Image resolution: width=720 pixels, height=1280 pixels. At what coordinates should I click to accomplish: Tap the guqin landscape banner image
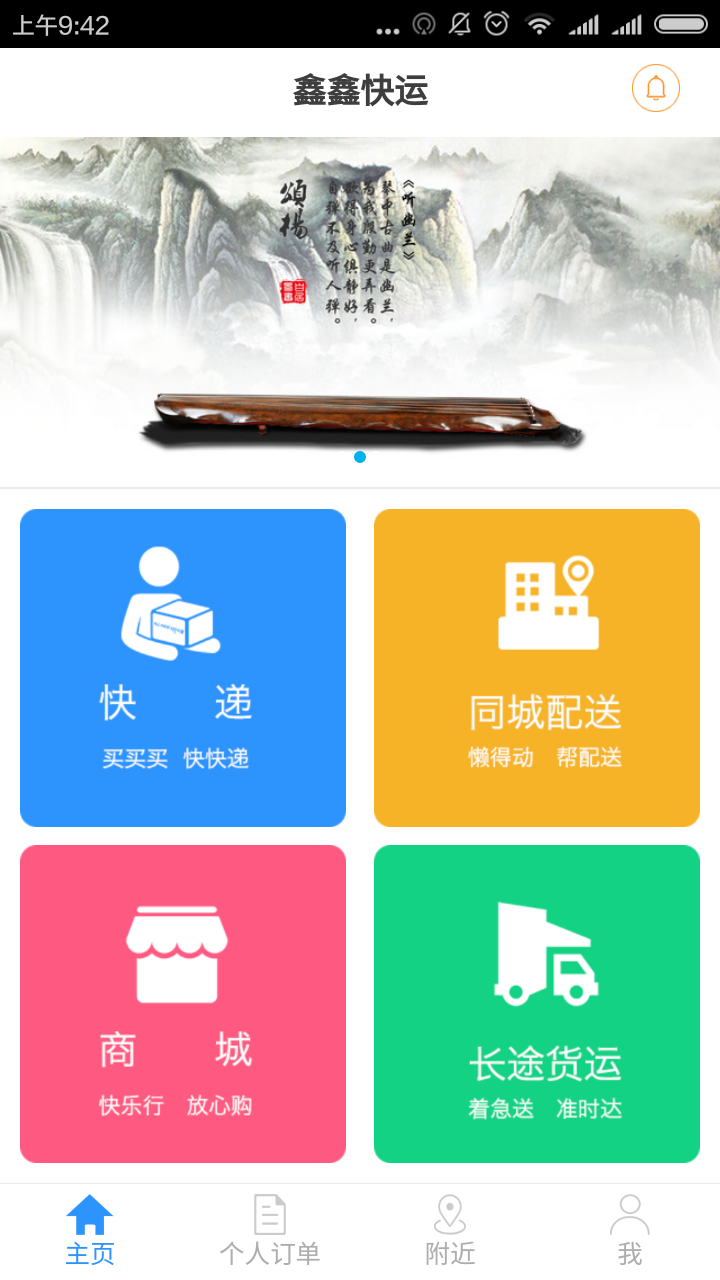(x=360, y=300)
